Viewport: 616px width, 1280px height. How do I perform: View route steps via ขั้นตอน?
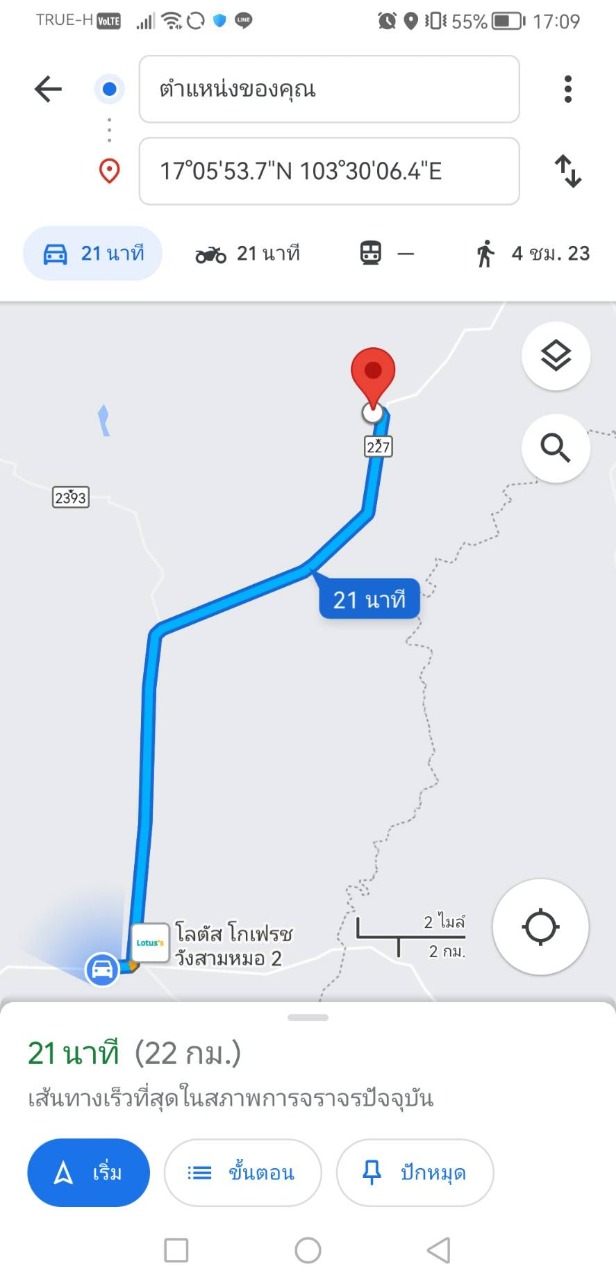(x=242, y=1173)
